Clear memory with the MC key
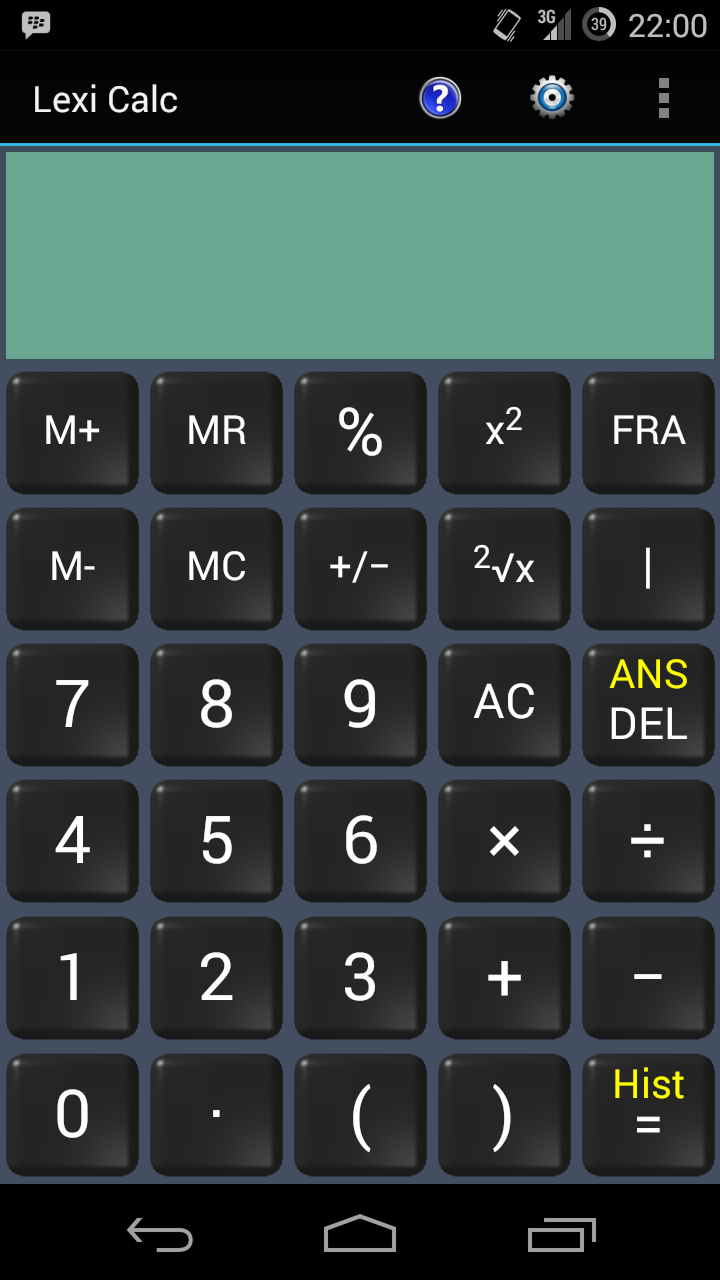This screenshot has width=720, height=1280. (217, 568)
